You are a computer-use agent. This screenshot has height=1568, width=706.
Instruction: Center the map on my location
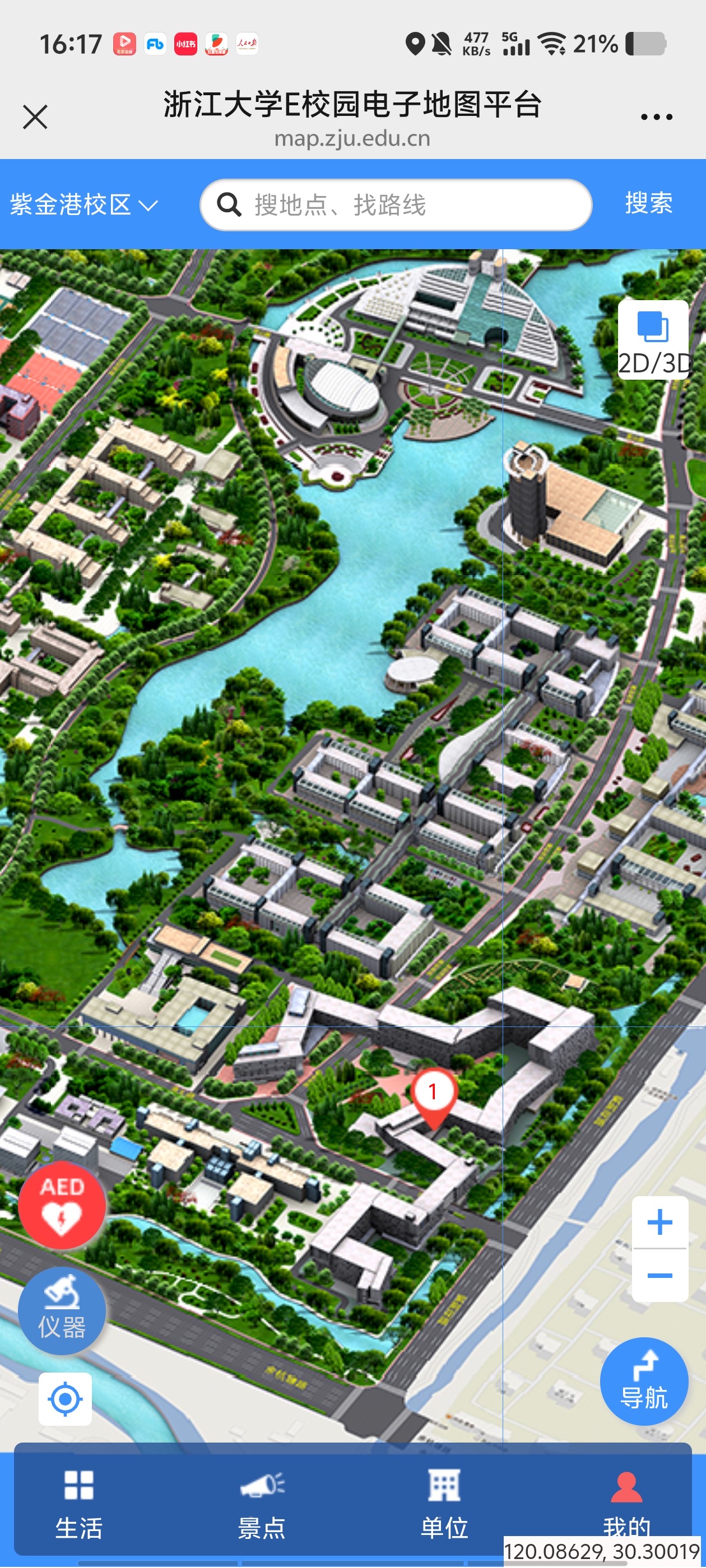(x=65, y=1399)
